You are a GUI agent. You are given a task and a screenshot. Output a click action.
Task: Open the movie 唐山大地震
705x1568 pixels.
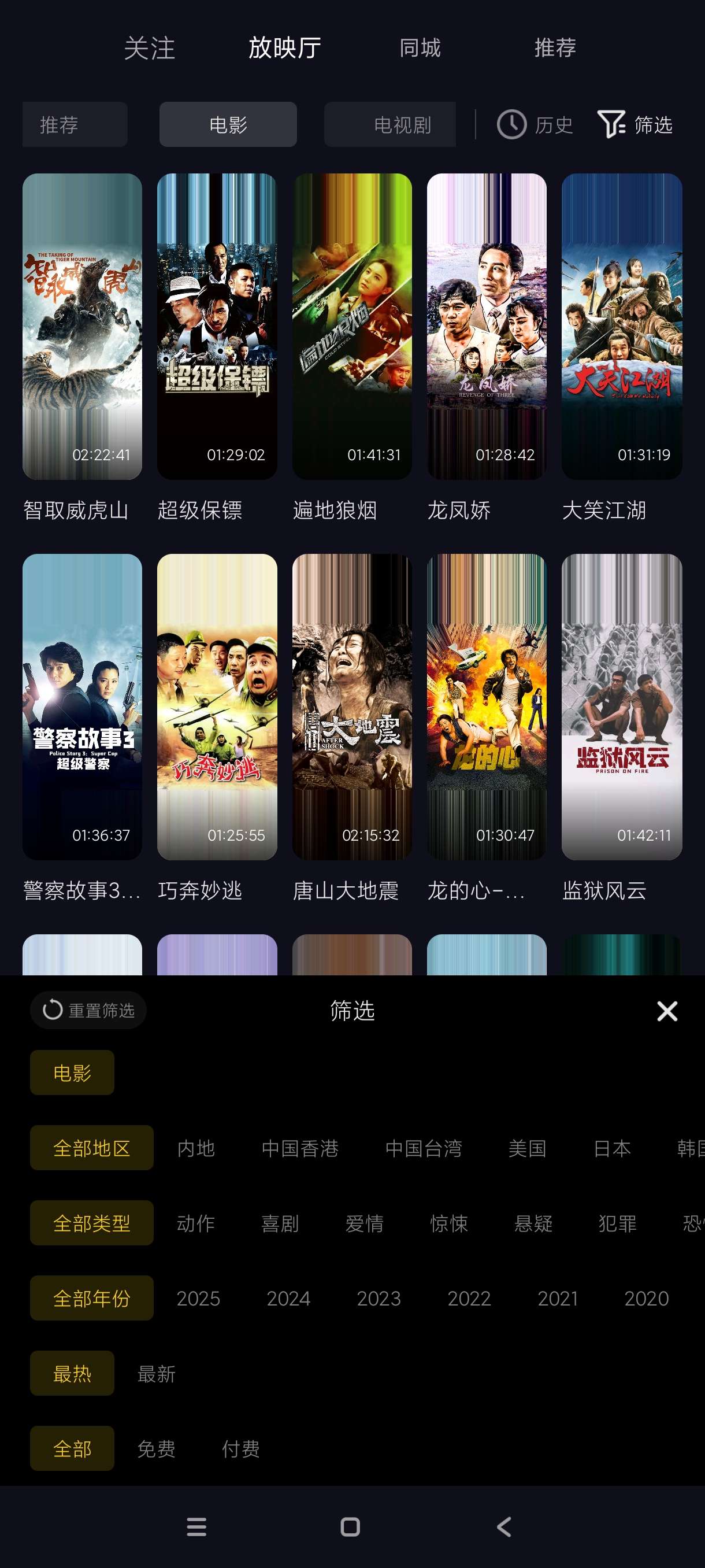point(351,707)
